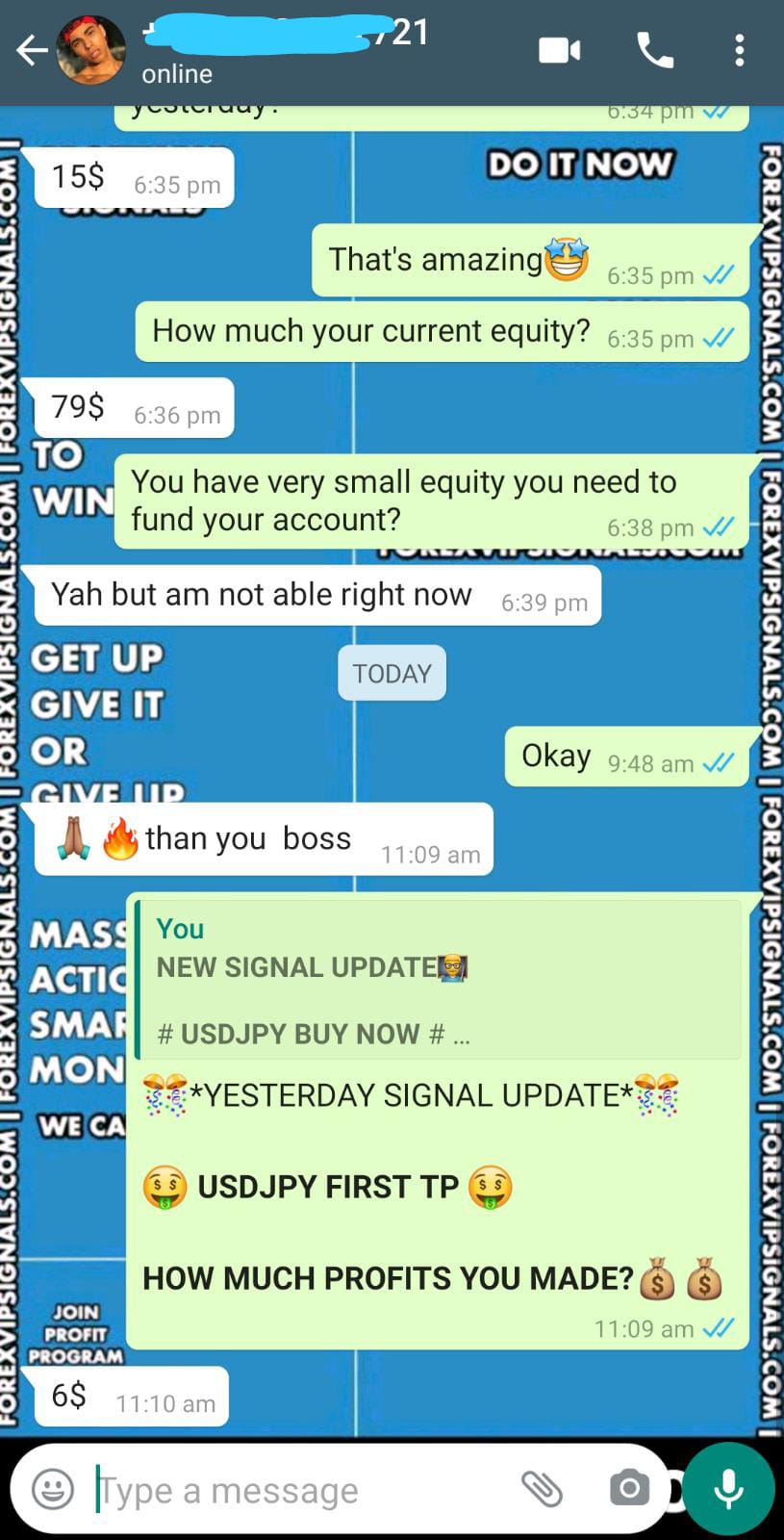The width and height of the screenshot is (784, 1540).
Task: Start a video call
Action: [x=559, y=50]
